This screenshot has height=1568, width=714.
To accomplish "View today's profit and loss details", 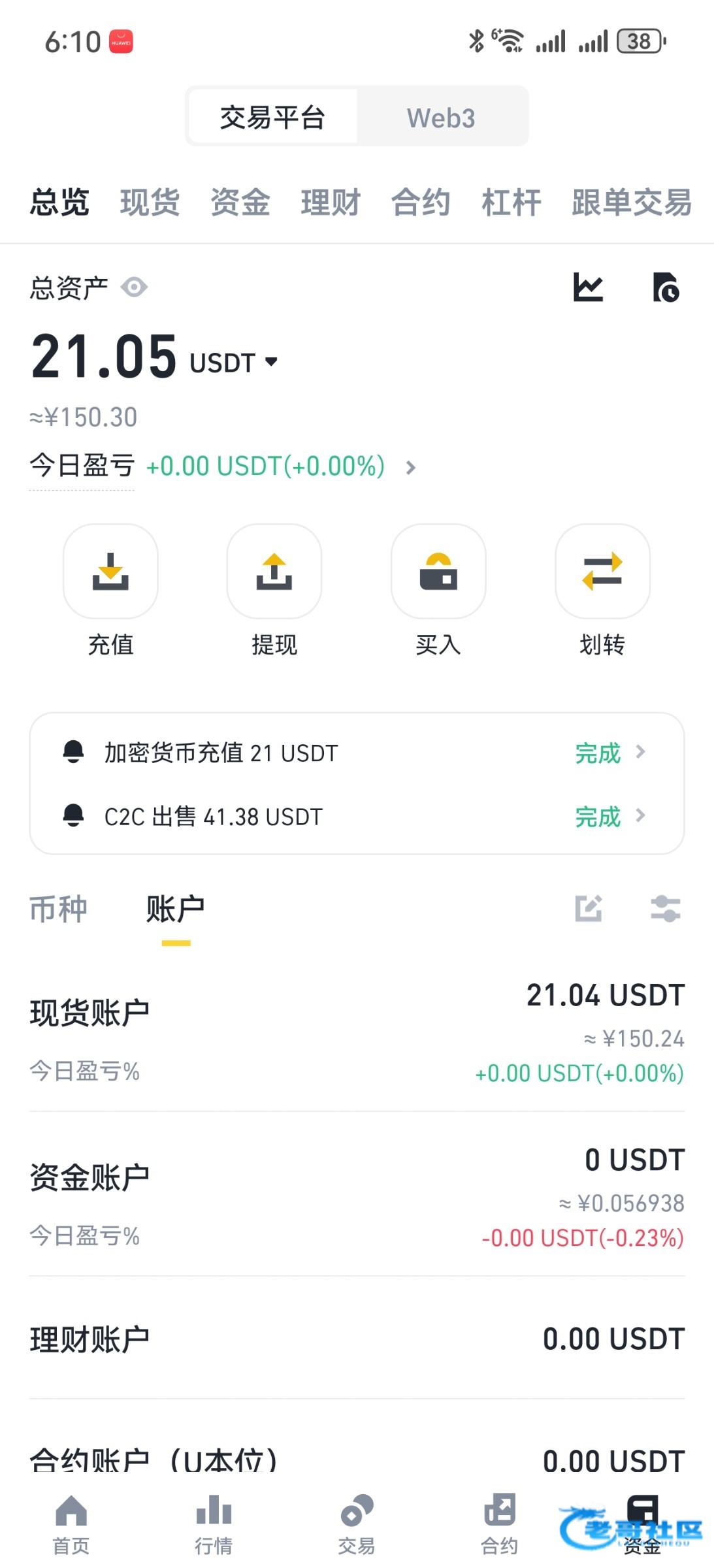I will [223, 466].
